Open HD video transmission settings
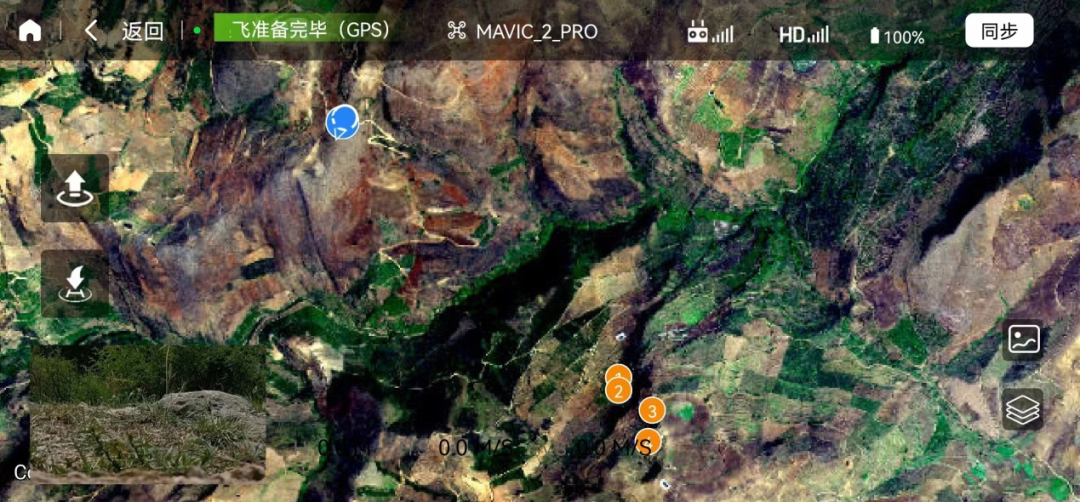Image resolution: width=1080 pixels, height=502 pixels. click(x=803, y=35)
